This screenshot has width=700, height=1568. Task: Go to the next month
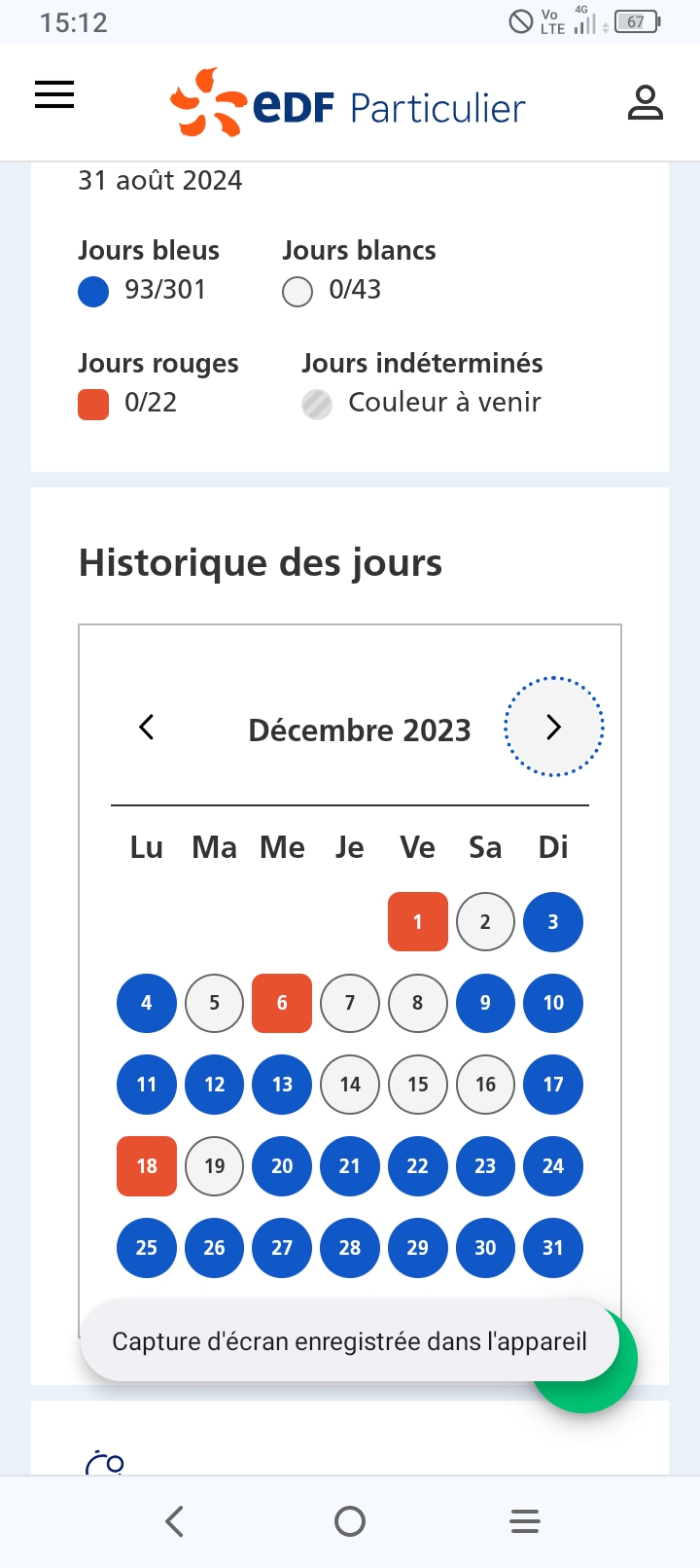554,727
